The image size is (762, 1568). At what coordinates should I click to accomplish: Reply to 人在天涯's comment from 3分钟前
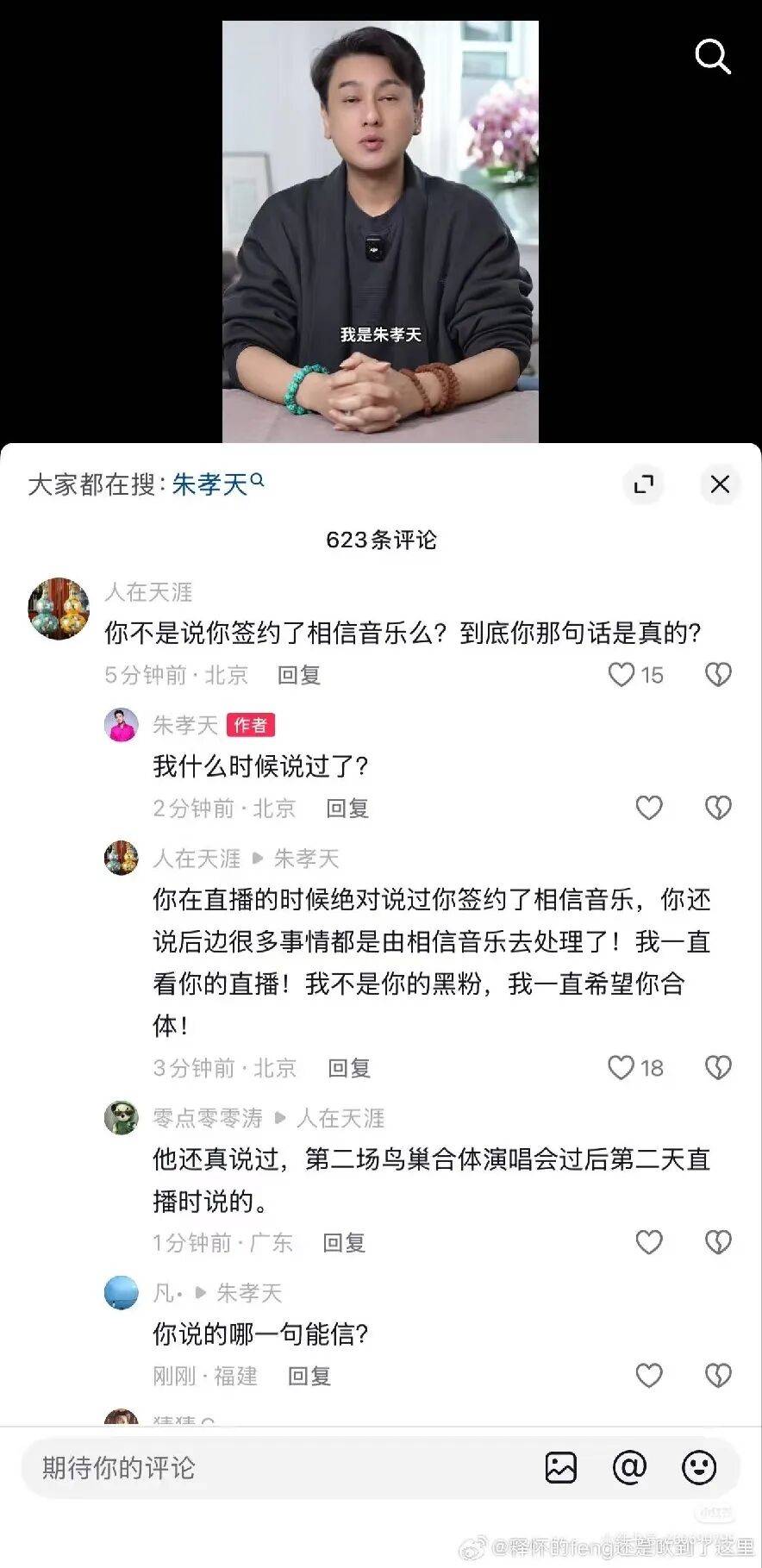pyautogui.click(x=349, y=1068)
